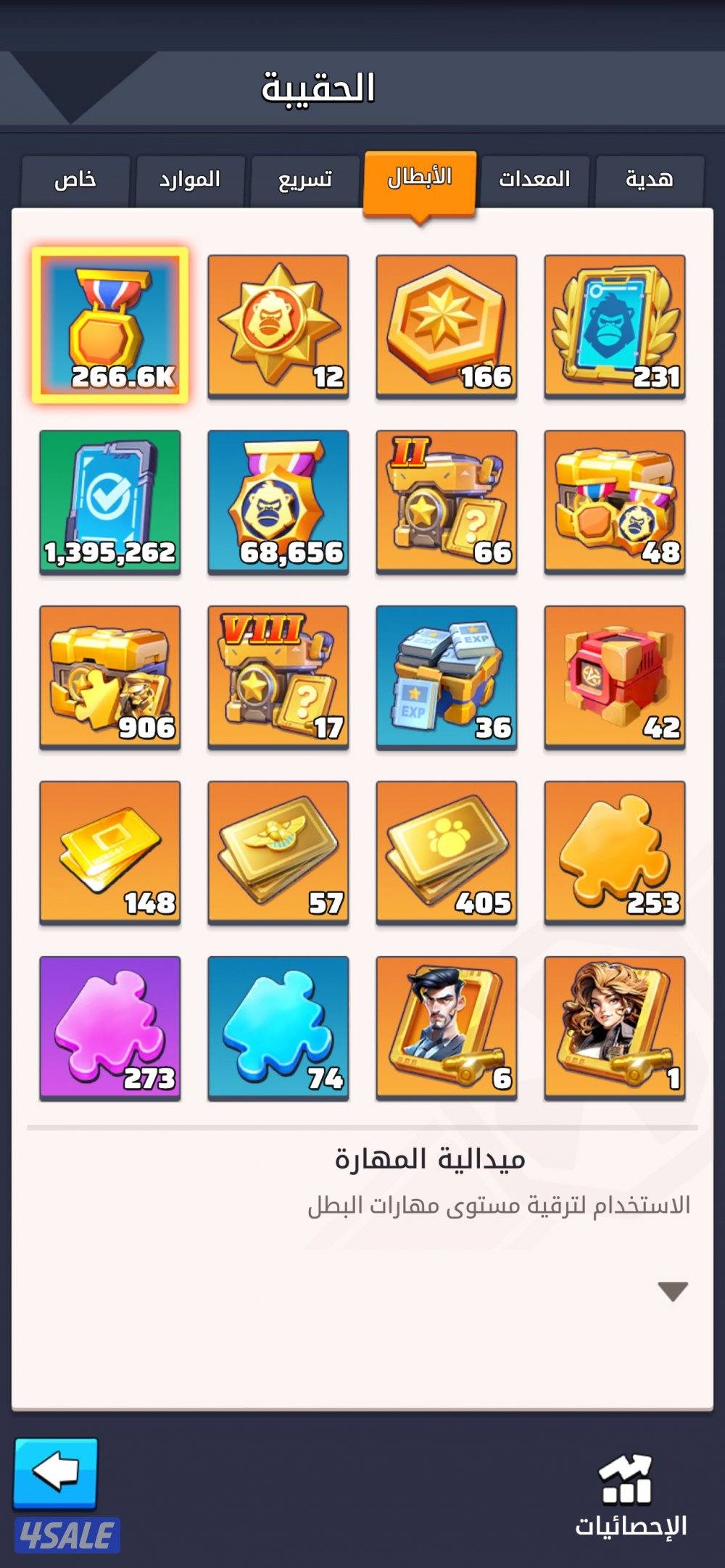Switch to the هدية tab

[x=649, y=179]
